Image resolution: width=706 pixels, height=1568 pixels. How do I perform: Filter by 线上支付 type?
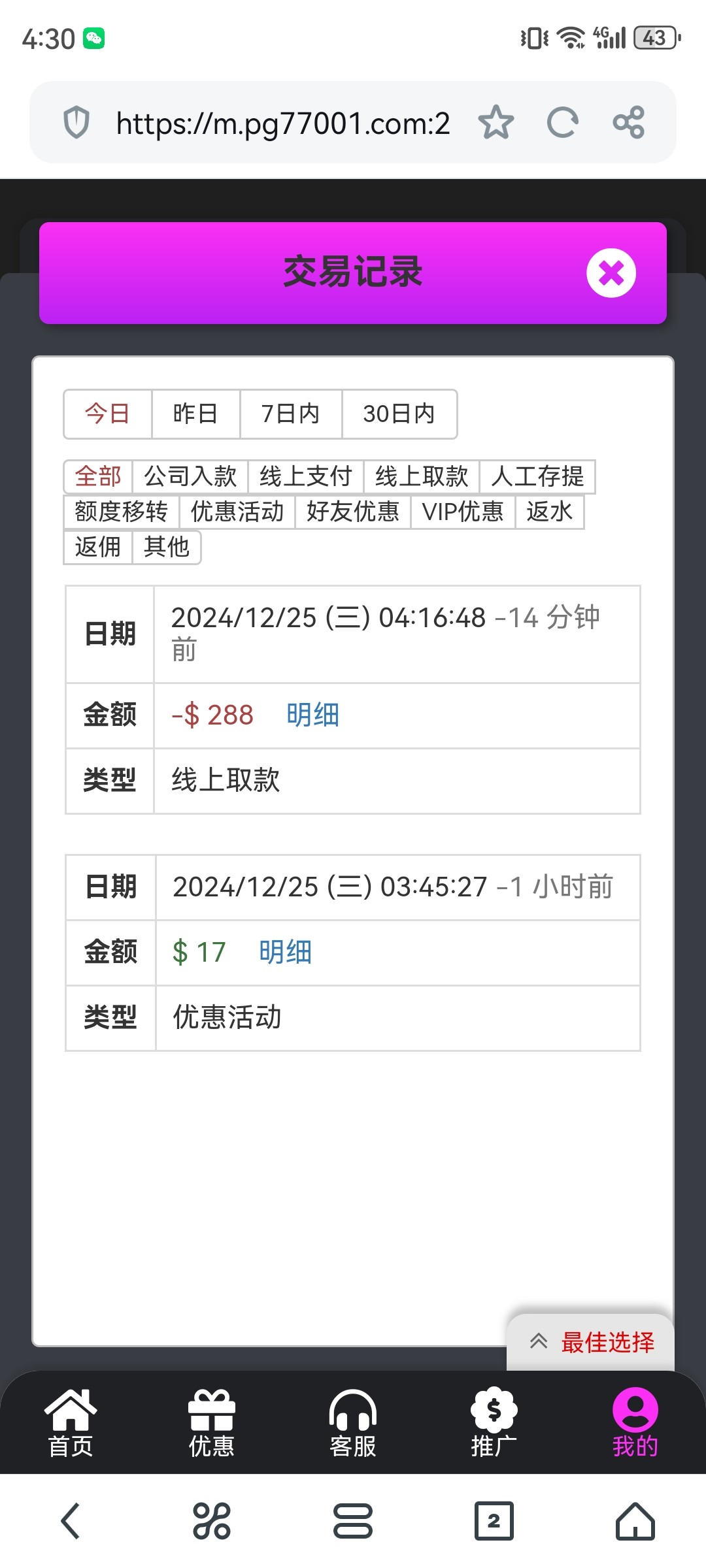click(x=305, y=476)
